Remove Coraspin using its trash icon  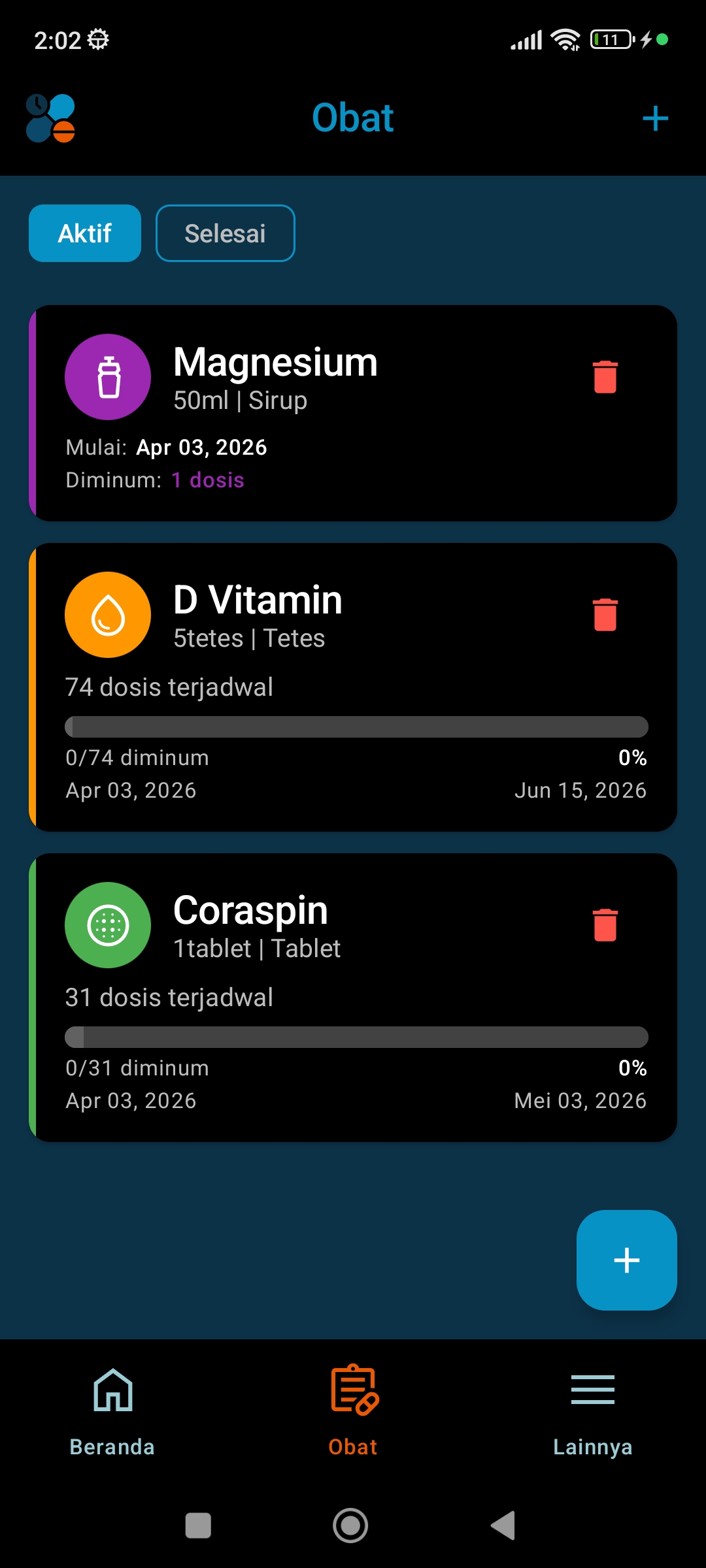coord(605,925)
